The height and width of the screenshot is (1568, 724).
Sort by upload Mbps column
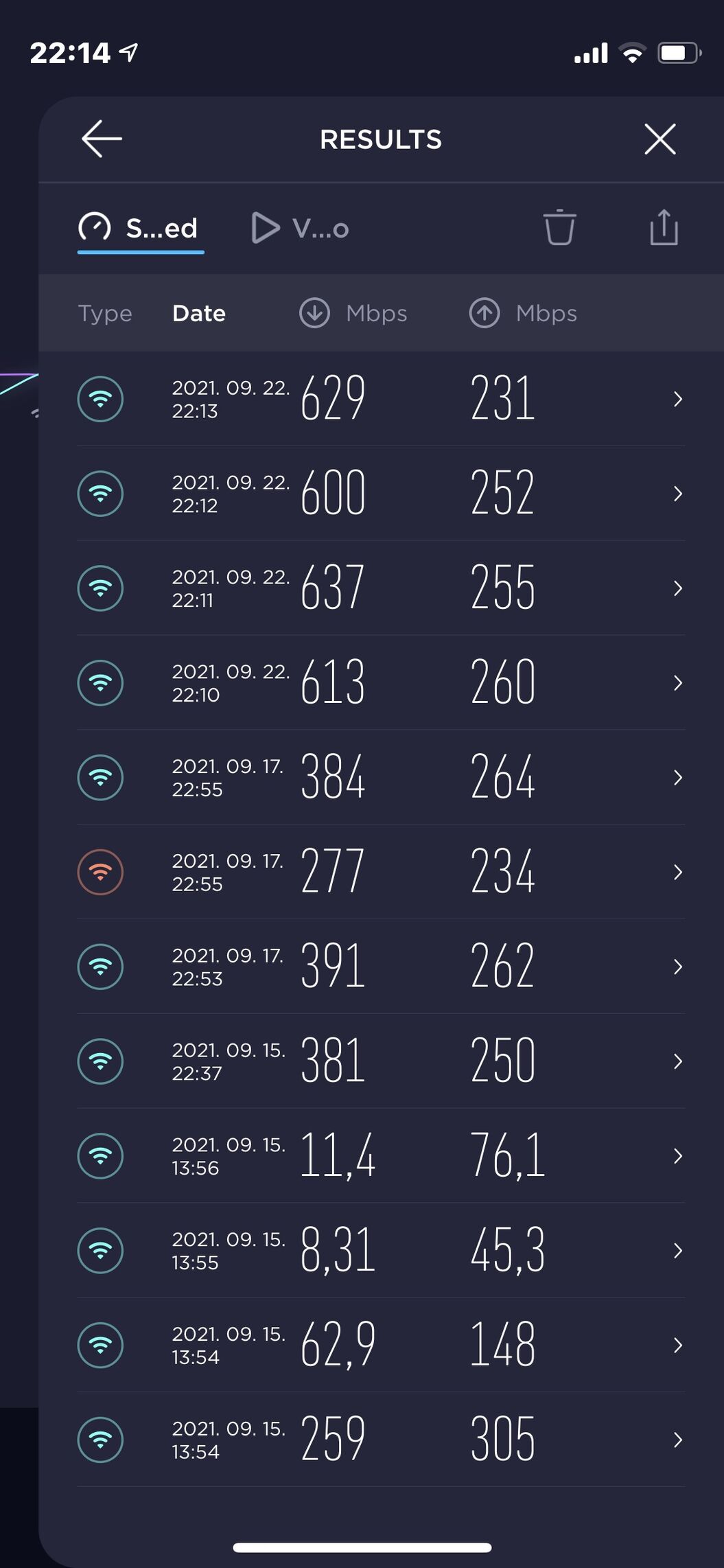pos(524,313)
